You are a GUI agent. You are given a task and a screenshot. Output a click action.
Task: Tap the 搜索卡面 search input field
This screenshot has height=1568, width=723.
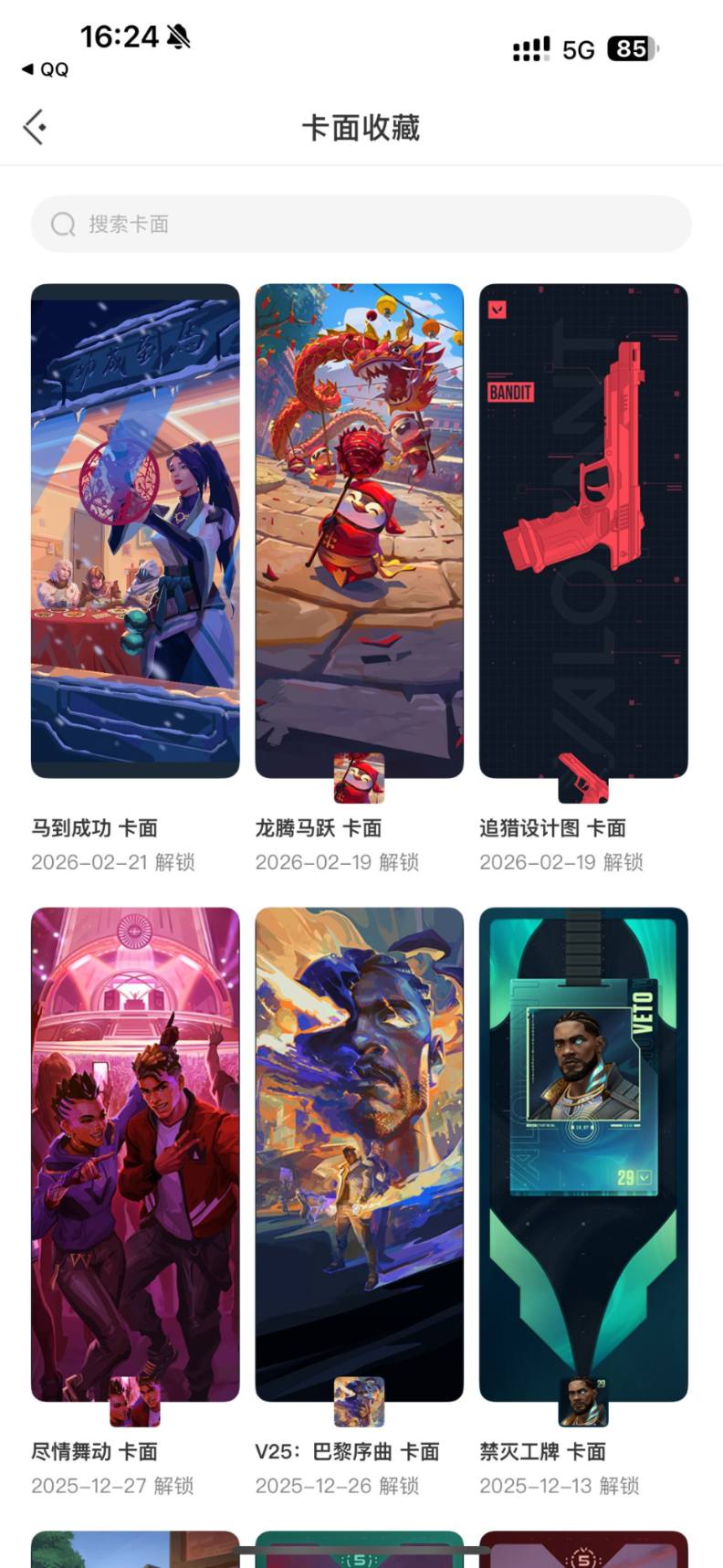[361, 224]
